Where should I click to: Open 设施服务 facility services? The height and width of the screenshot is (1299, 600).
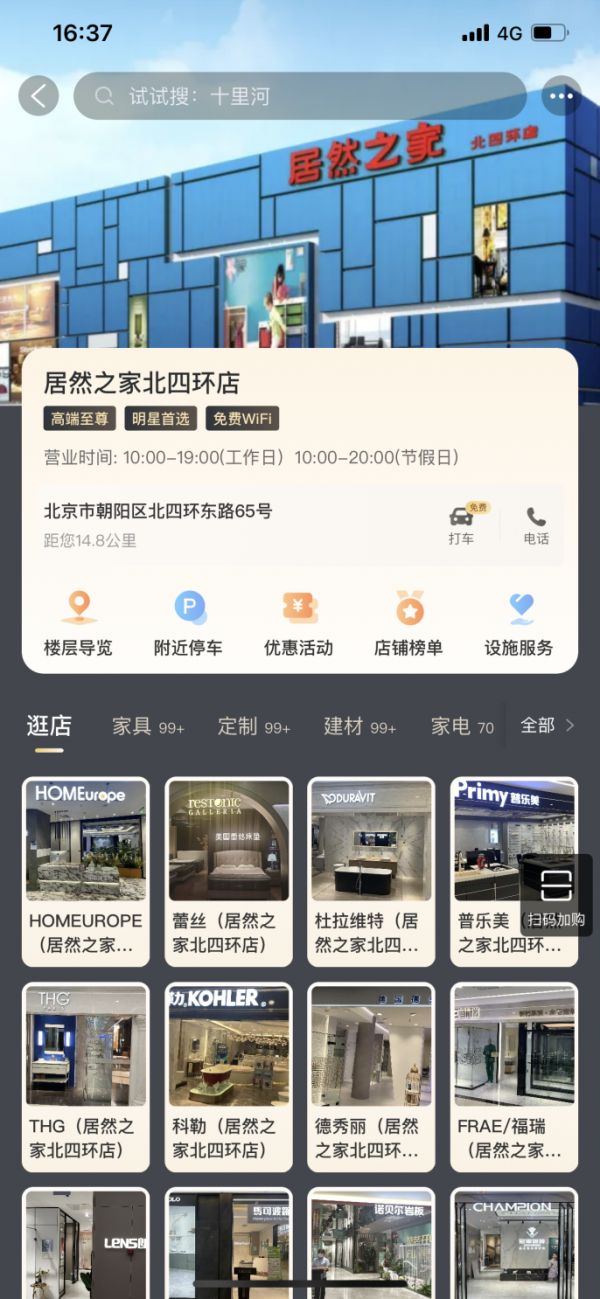click(518, 622)
